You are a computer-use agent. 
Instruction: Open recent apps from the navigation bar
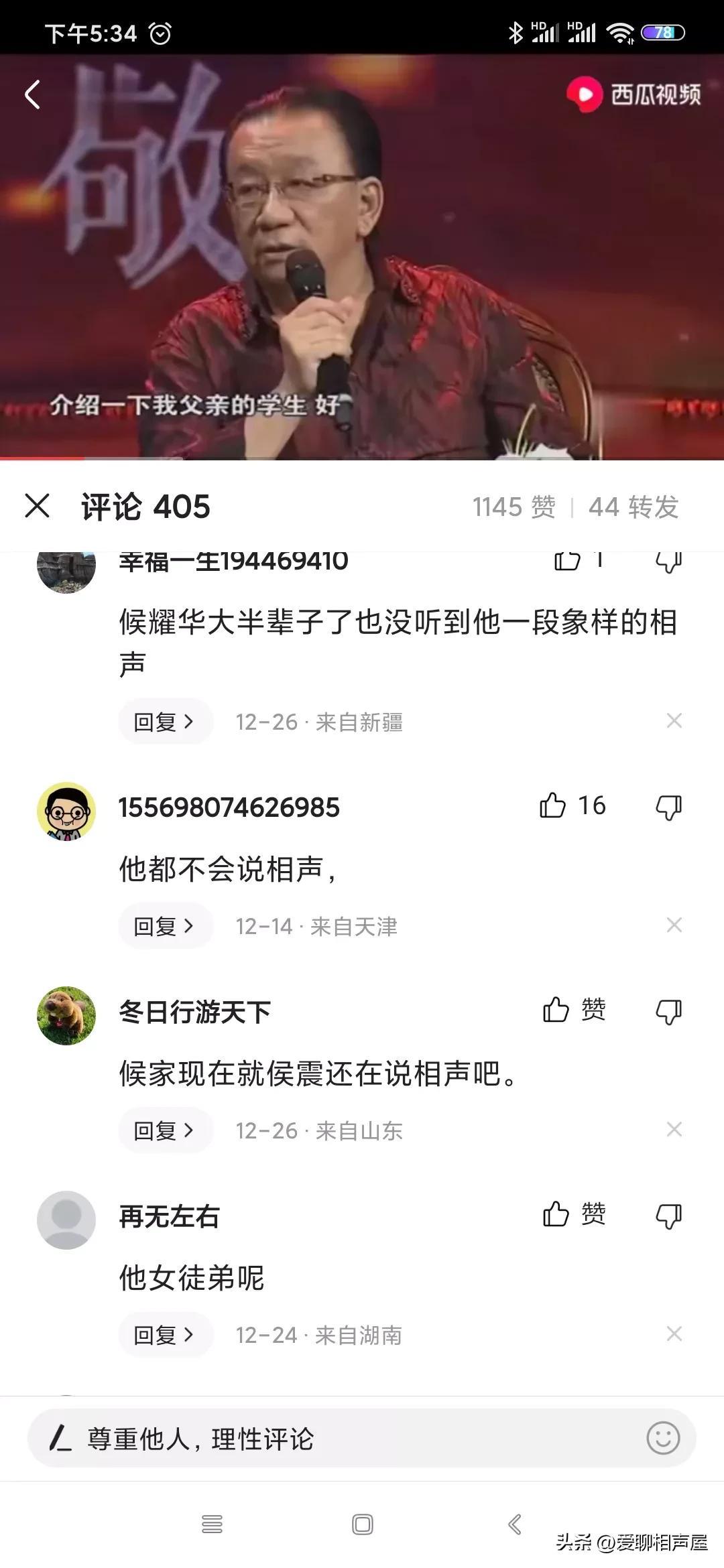212,1524
